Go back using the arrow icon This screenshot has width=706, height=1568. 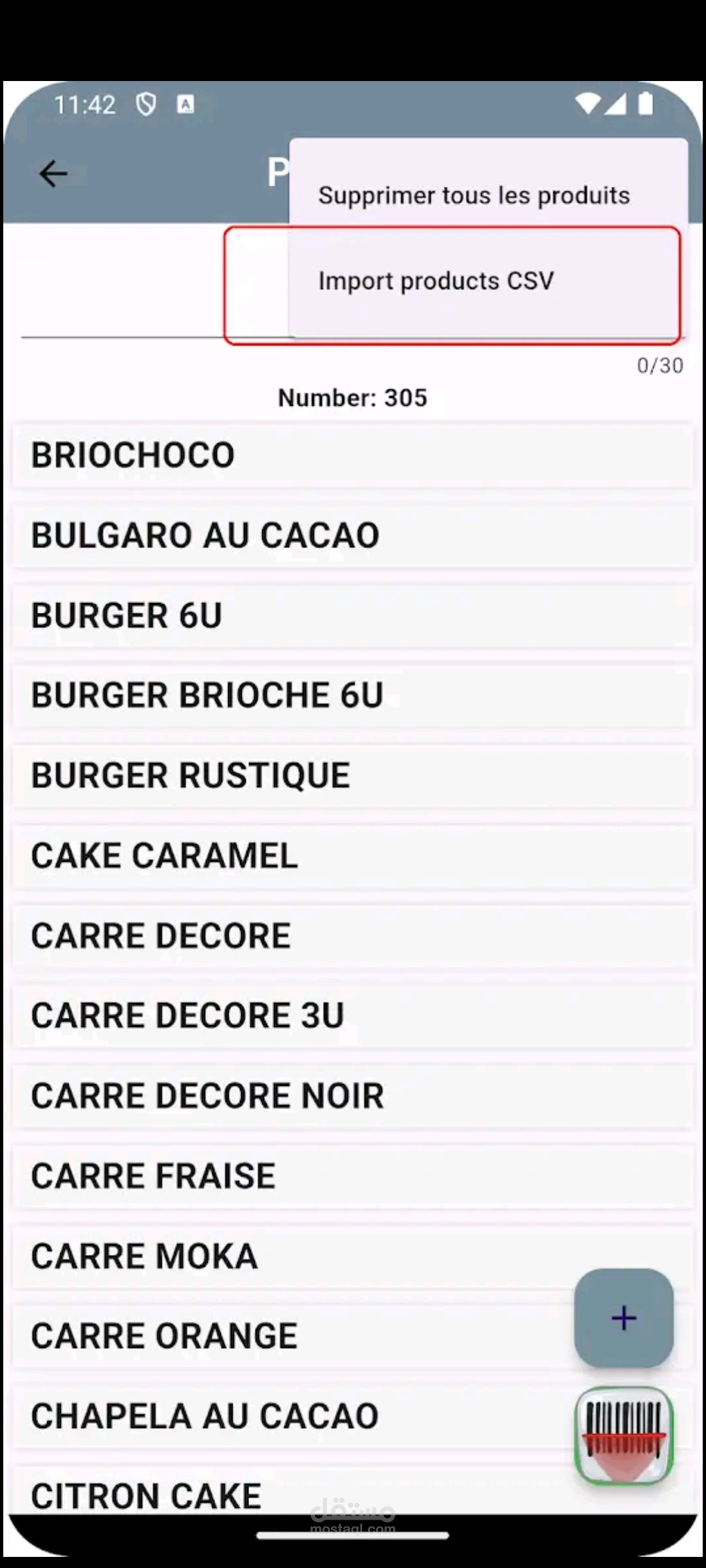pos(53,174)
